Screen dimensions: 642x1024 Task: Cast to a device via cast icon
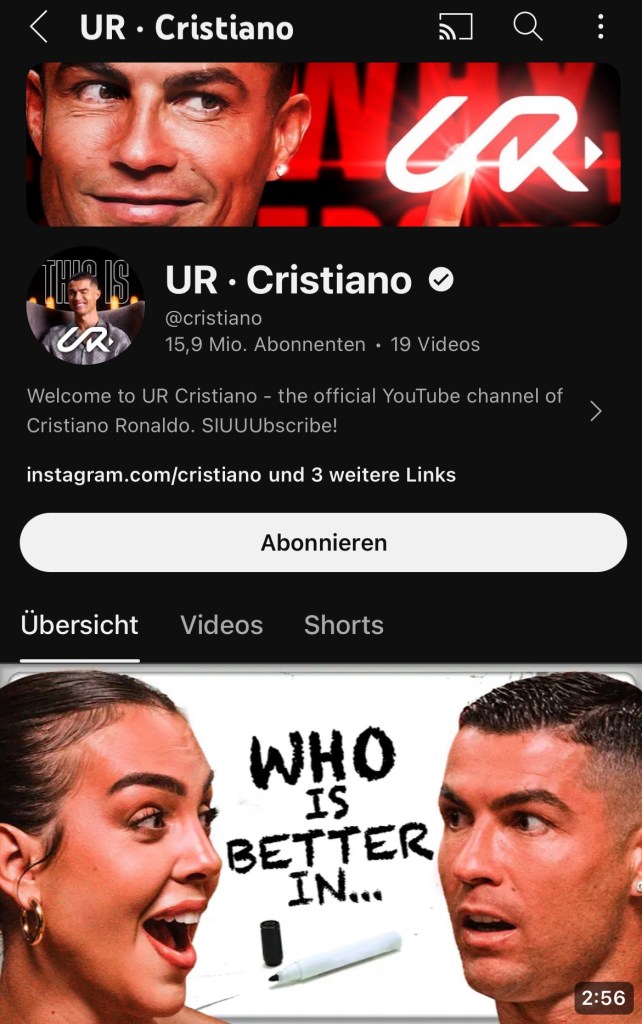click(x=455, y=27)
